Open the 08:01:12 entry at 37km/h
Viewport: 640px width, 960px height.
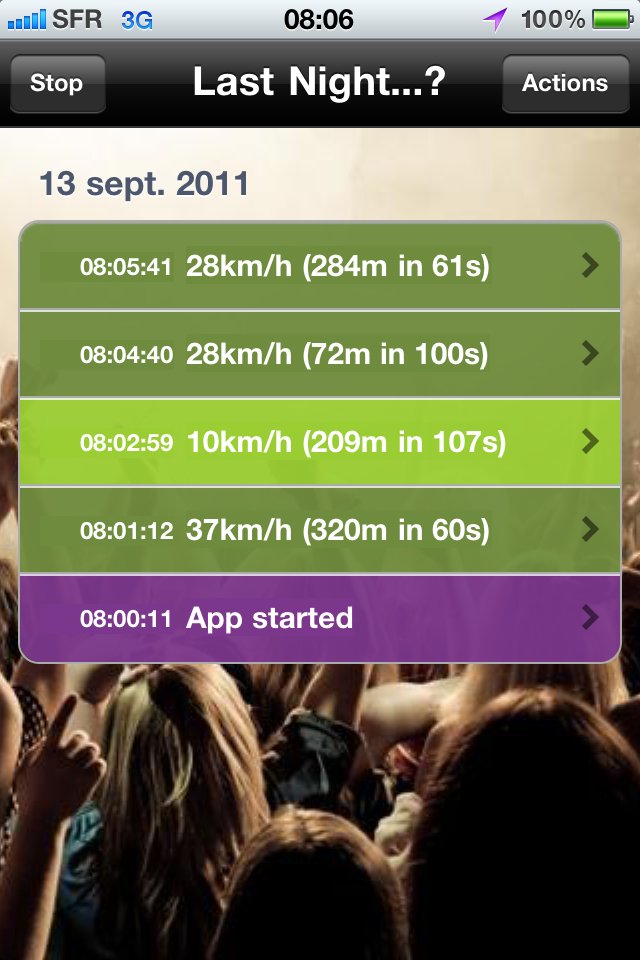(320, 530)
